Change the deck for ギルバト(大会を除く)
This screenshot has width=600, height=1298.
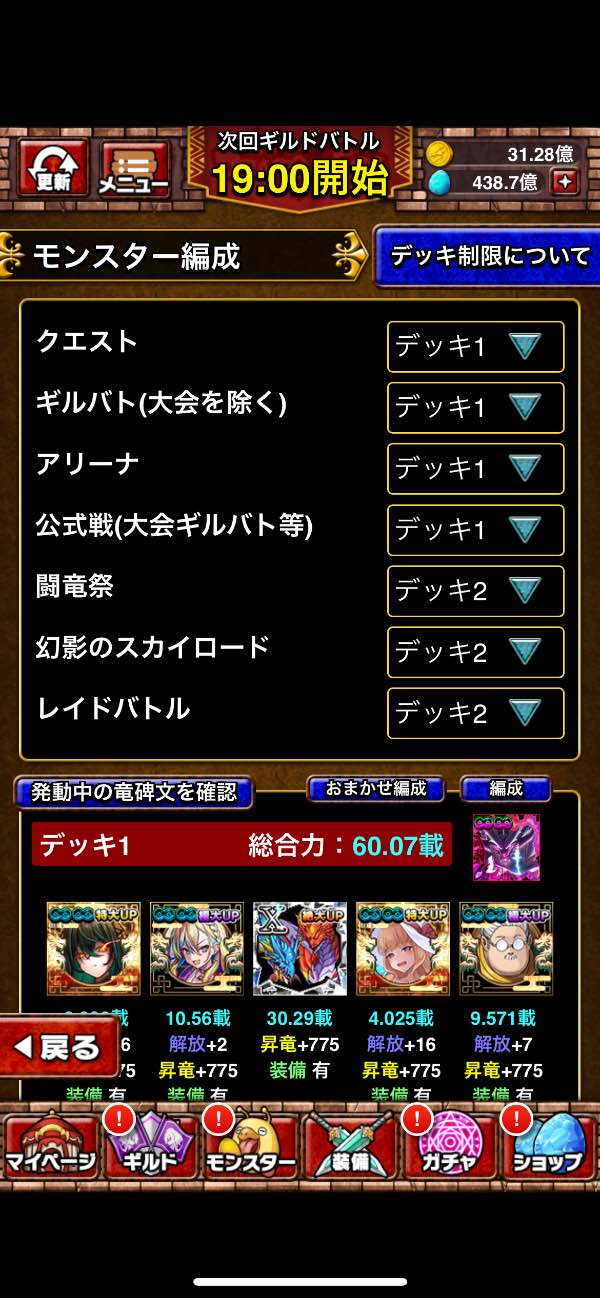click(x=475, y=408)
